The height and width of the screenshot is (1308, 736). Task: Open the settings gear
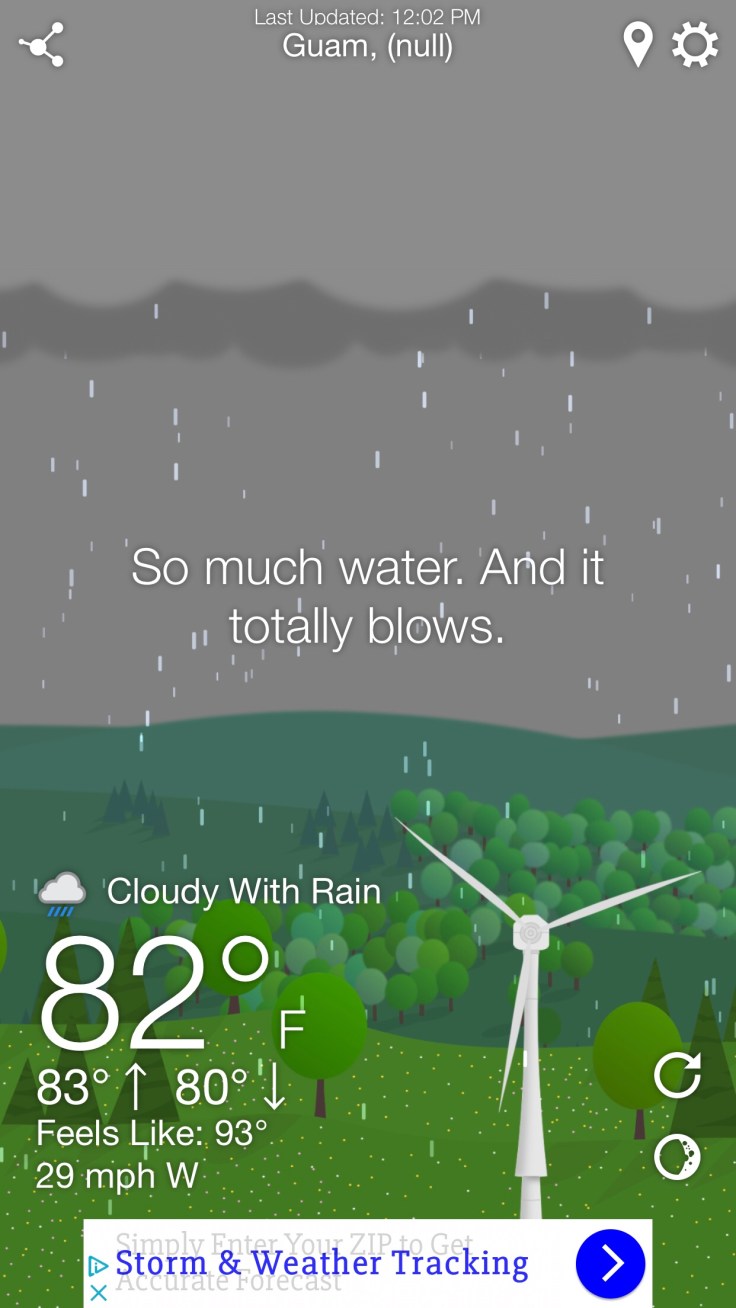coord(695,45)
